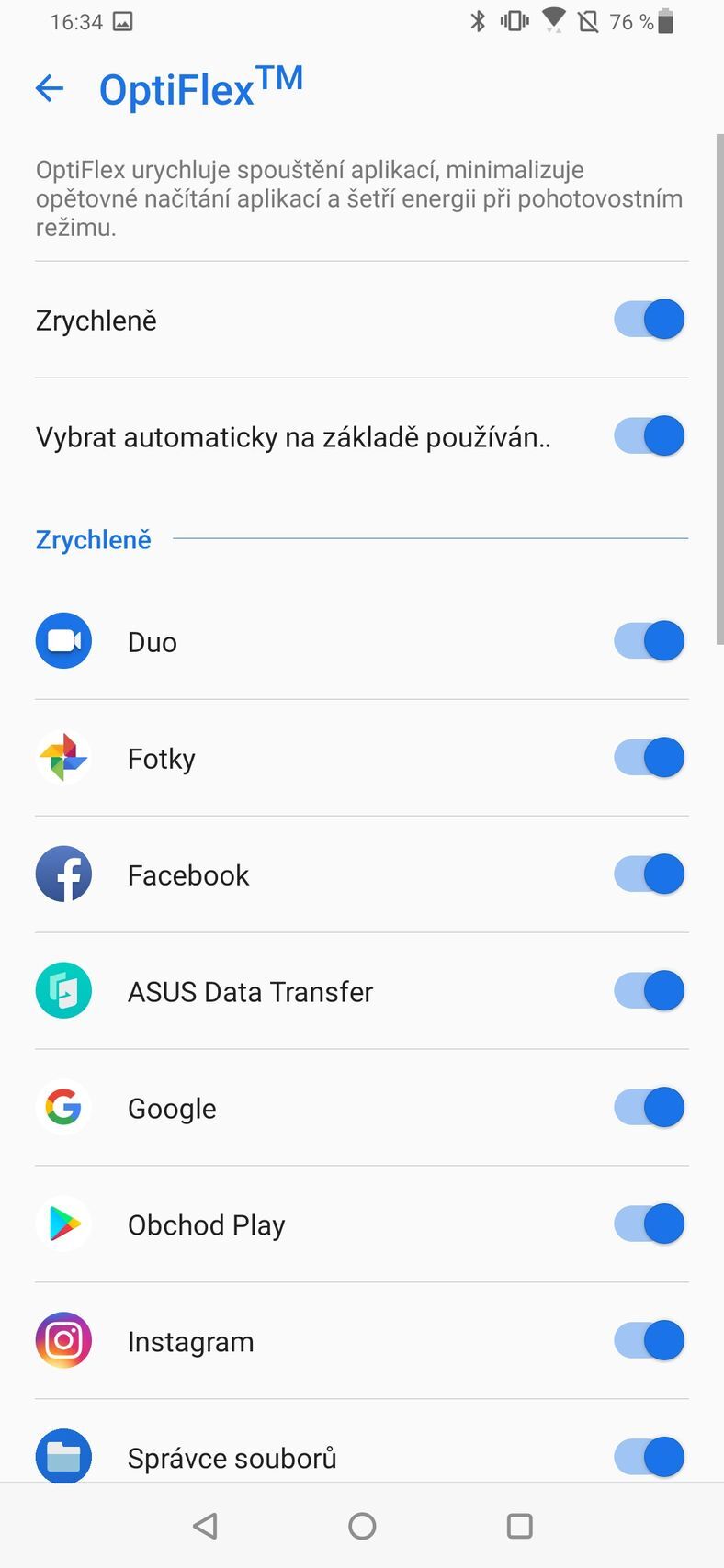Toggle the Obchod Play switch
Screen dimensions: 724x1568
click(x=649, y=1224)
